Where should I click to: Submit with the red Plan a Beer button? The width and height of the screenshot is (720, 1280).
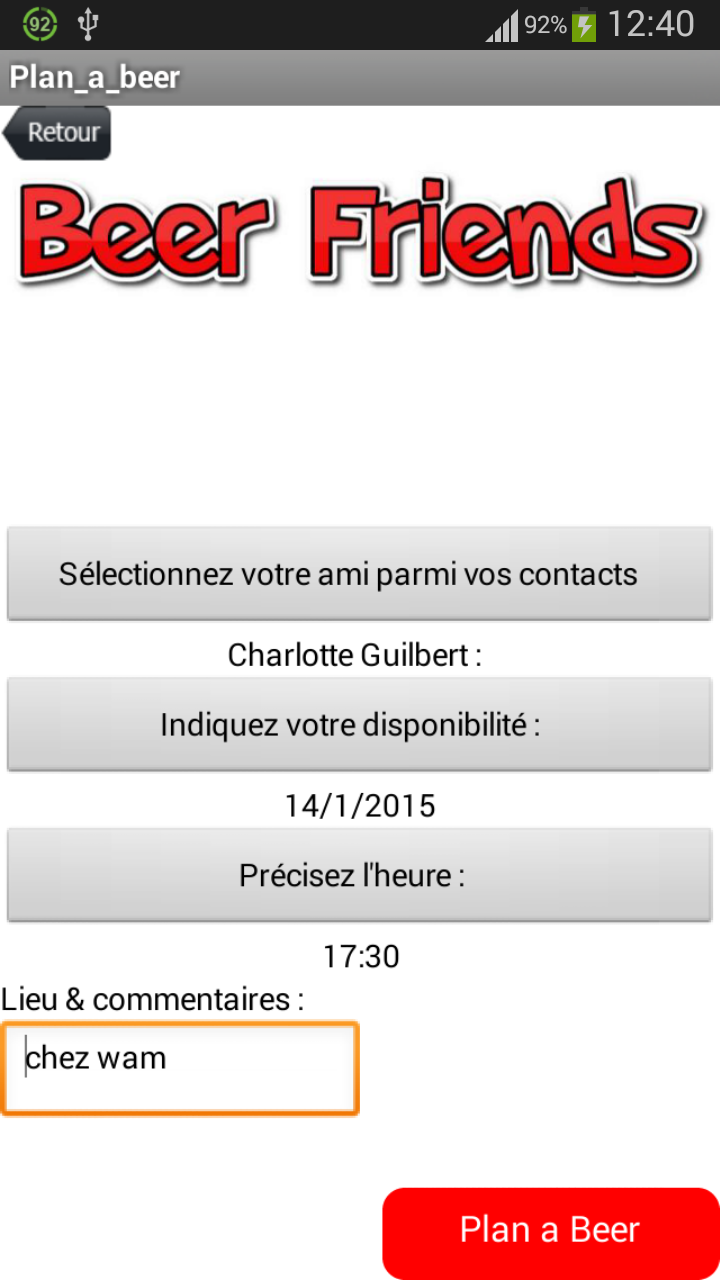pos(551,1233)
